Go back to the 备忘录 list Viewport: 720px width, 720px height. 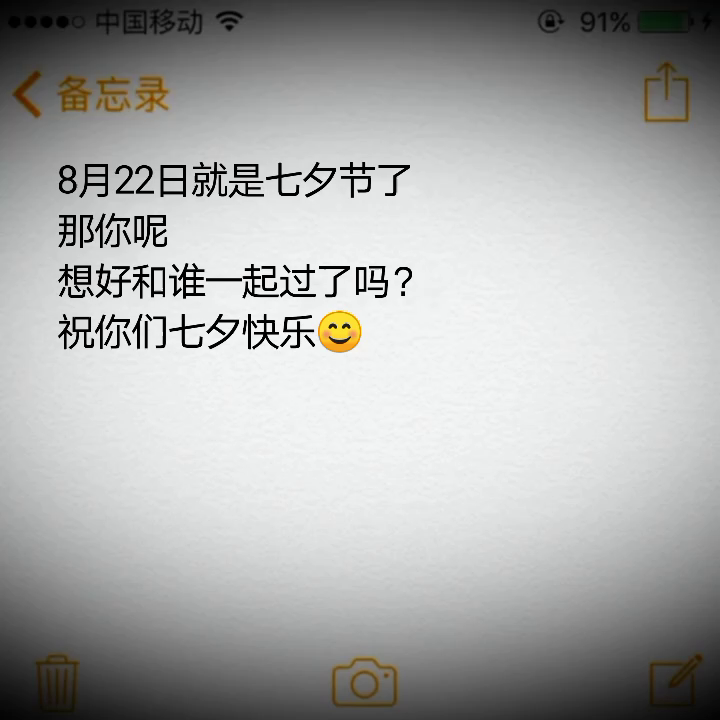pos(90,95)
